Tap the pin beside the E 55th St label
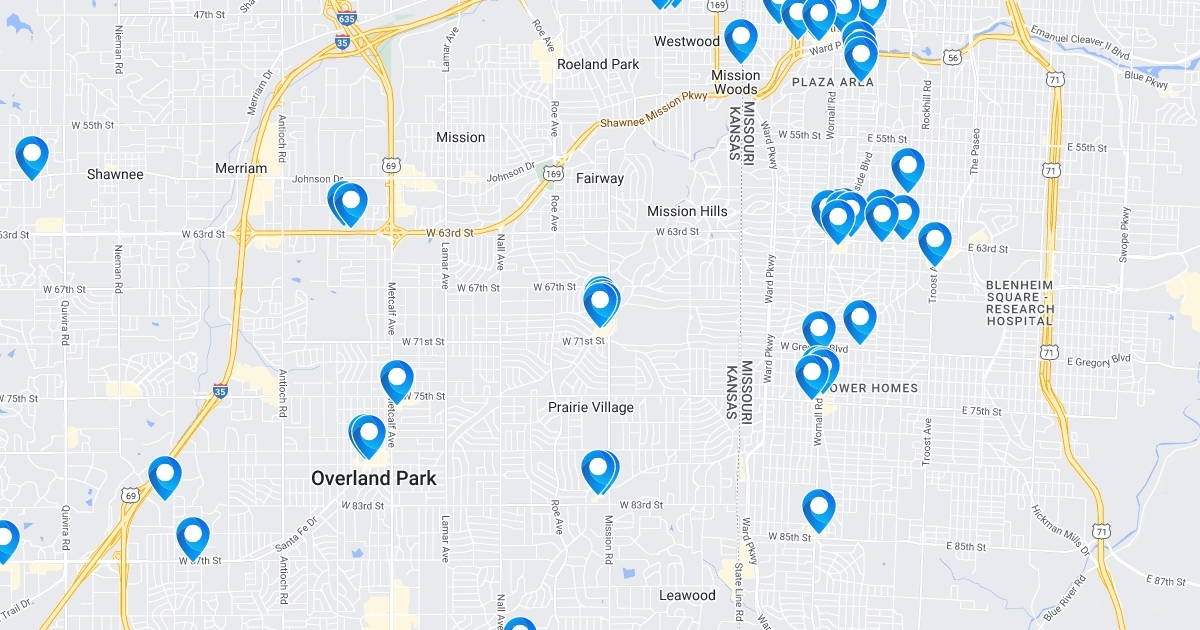 907,167
